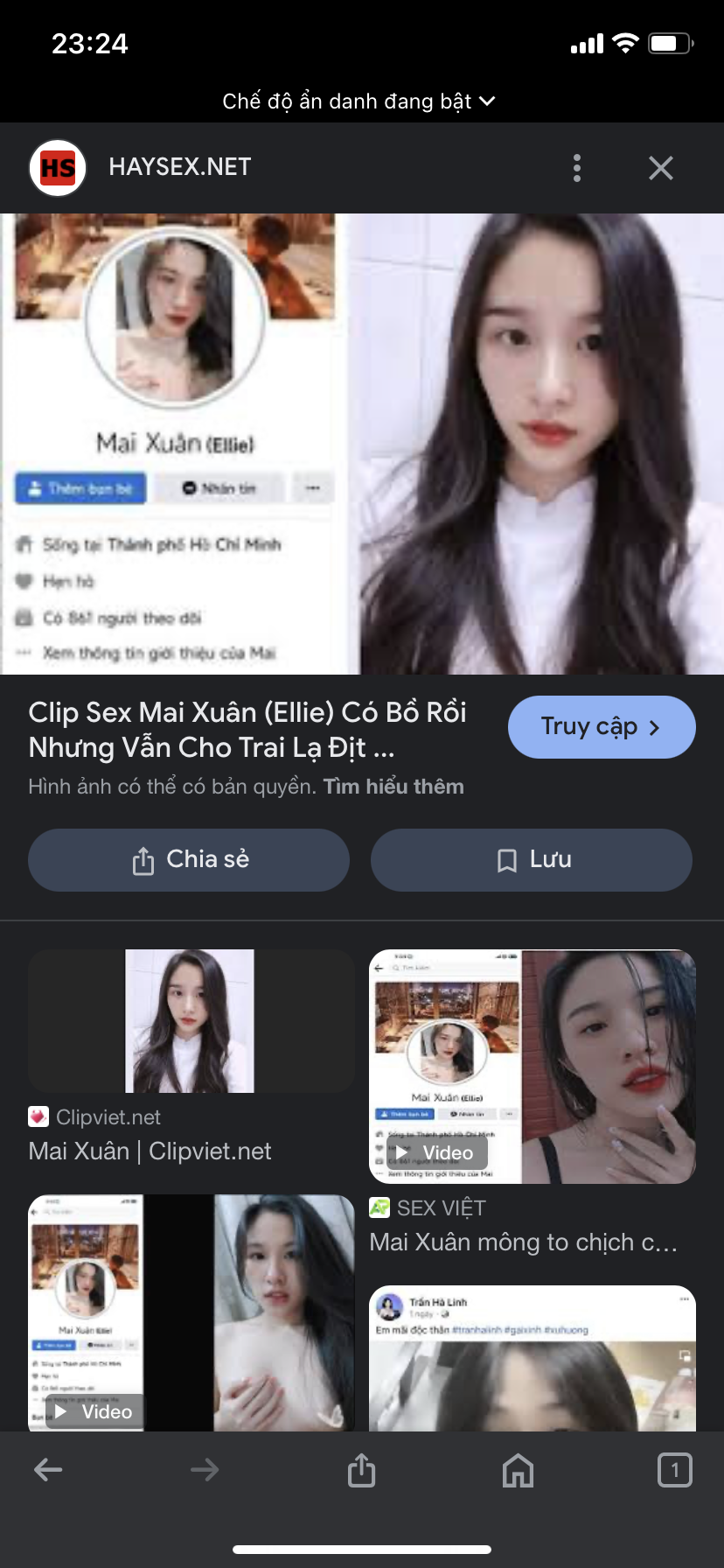Close the image preview panel

click(661, 168)
